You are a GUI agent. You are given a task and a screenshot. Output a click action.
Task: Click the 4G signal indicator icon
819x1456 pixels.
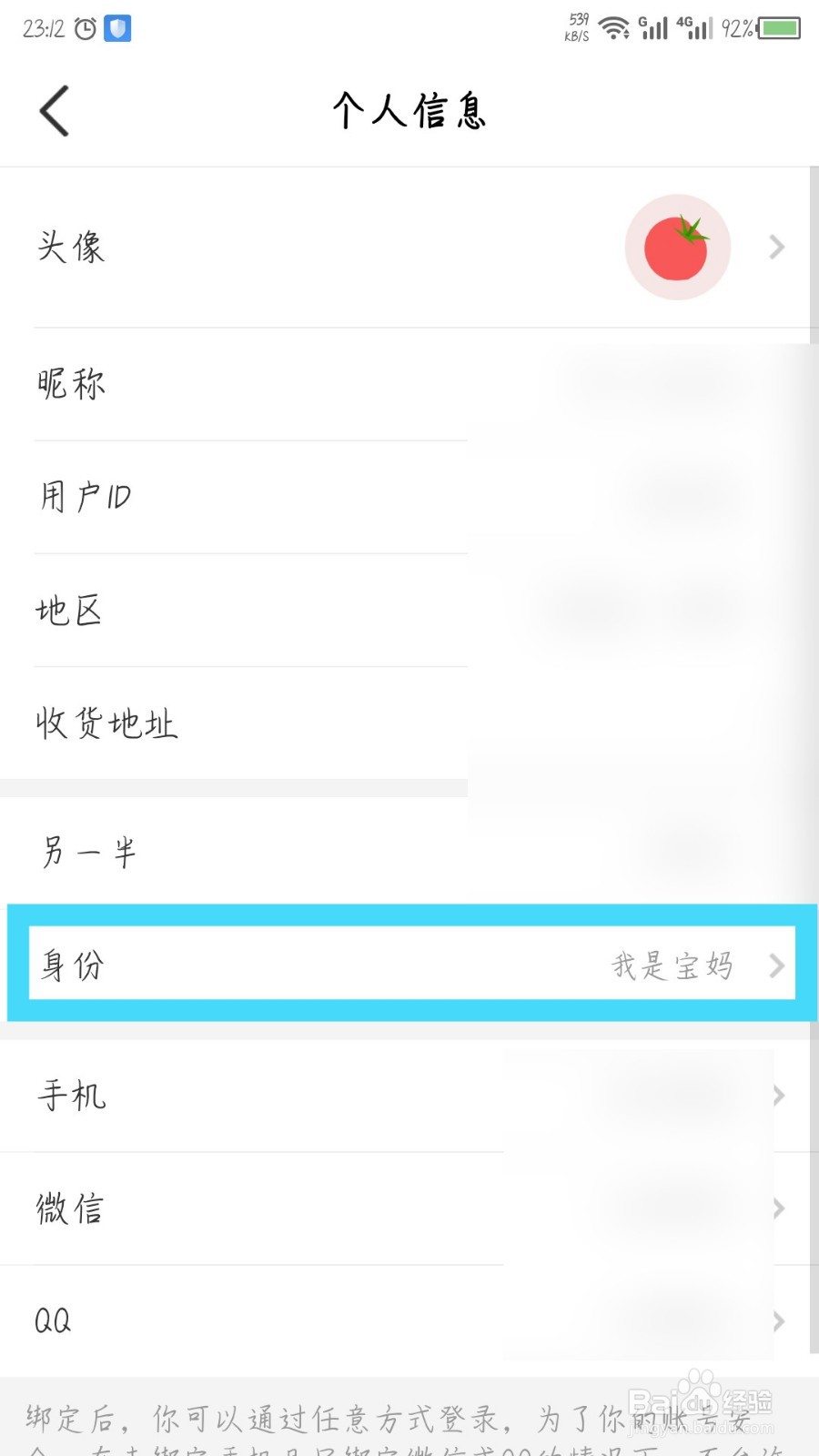point(697,29)
